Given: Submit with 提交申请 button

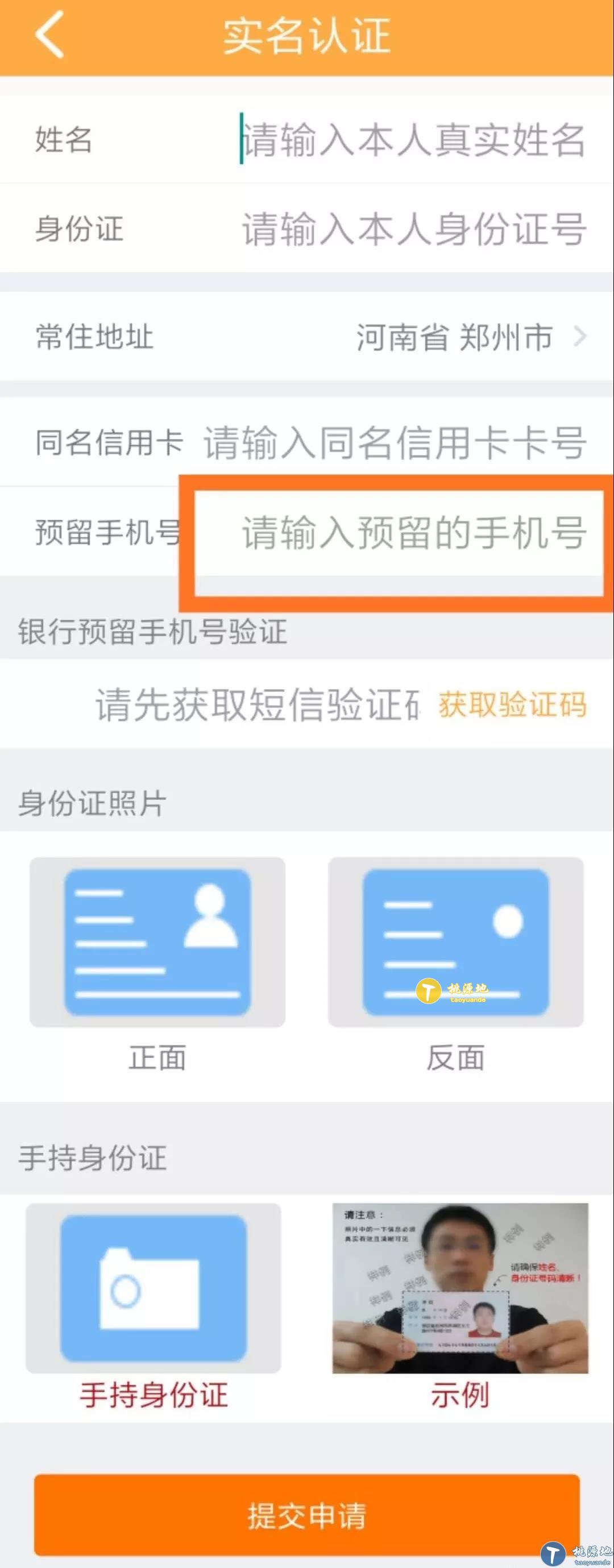Looking at the screenshot, I should point(306,1515).
